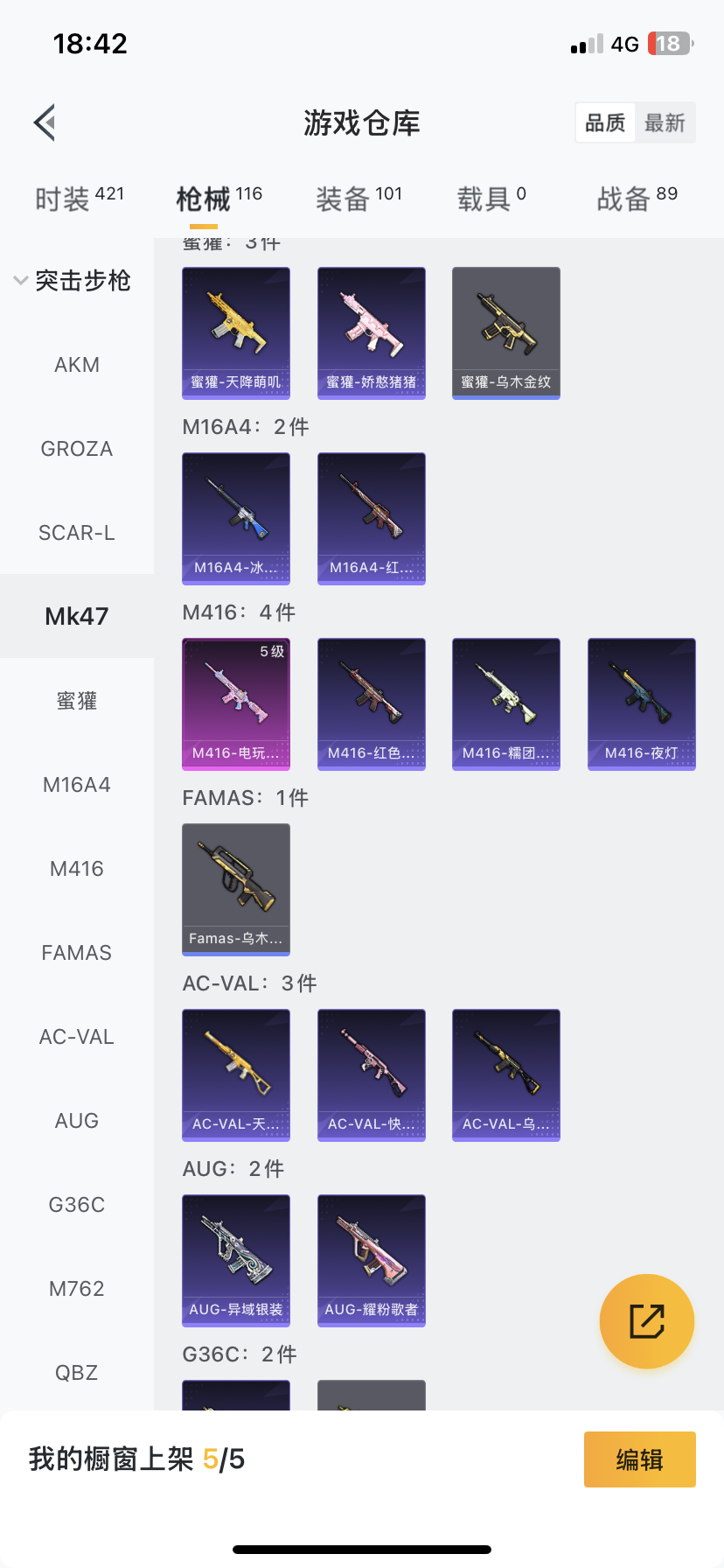Switch to the 载具 tab

pyautogui.click(x=491, y=199)
